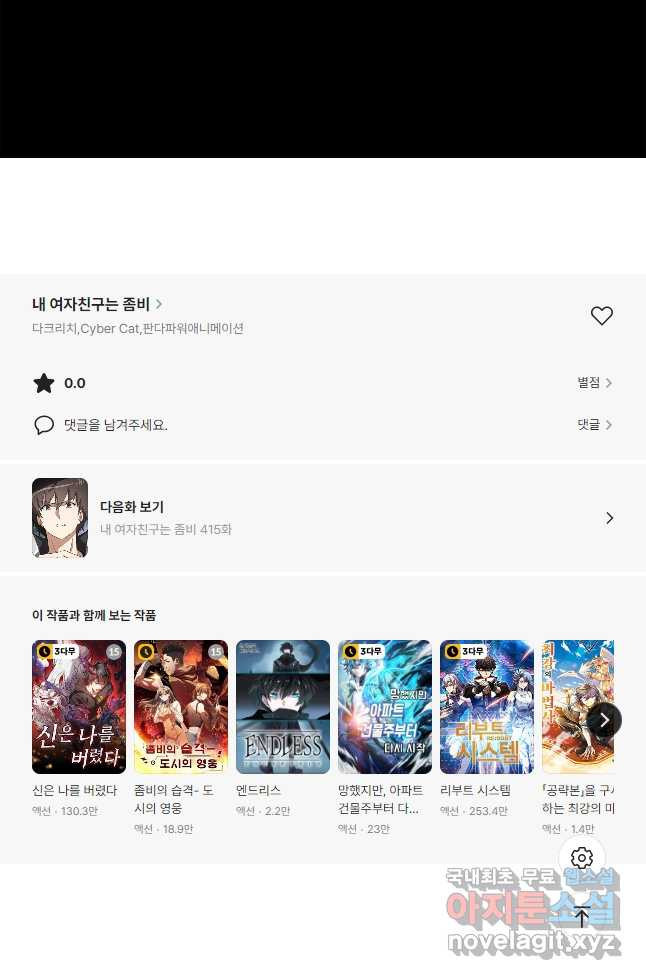Select the 엔드리스 webtoon card
Image resolution: width=646 pixels, height=980 pixels.
tap(283, 707)
